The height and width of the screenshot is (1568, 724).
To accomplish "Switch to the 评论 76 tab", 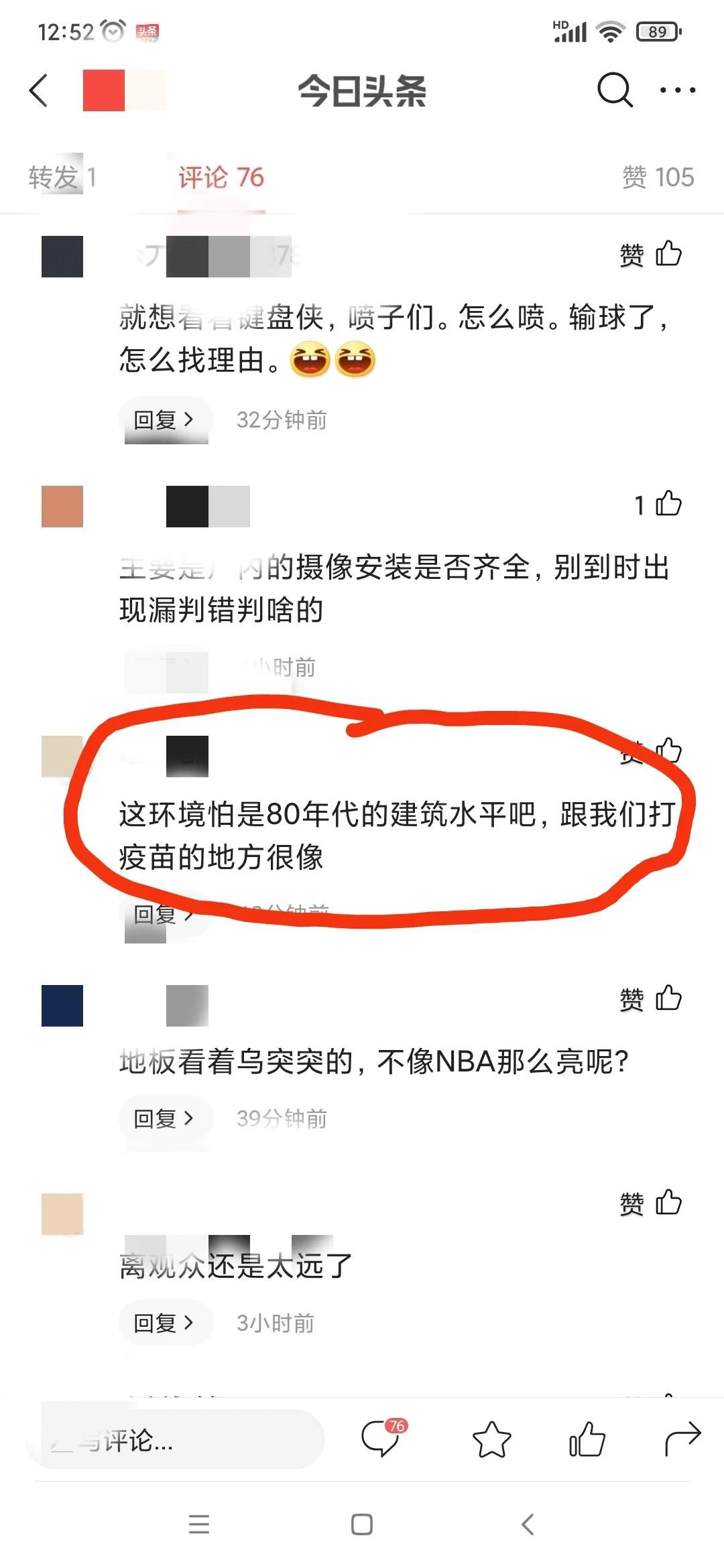I will coord(221,178).
